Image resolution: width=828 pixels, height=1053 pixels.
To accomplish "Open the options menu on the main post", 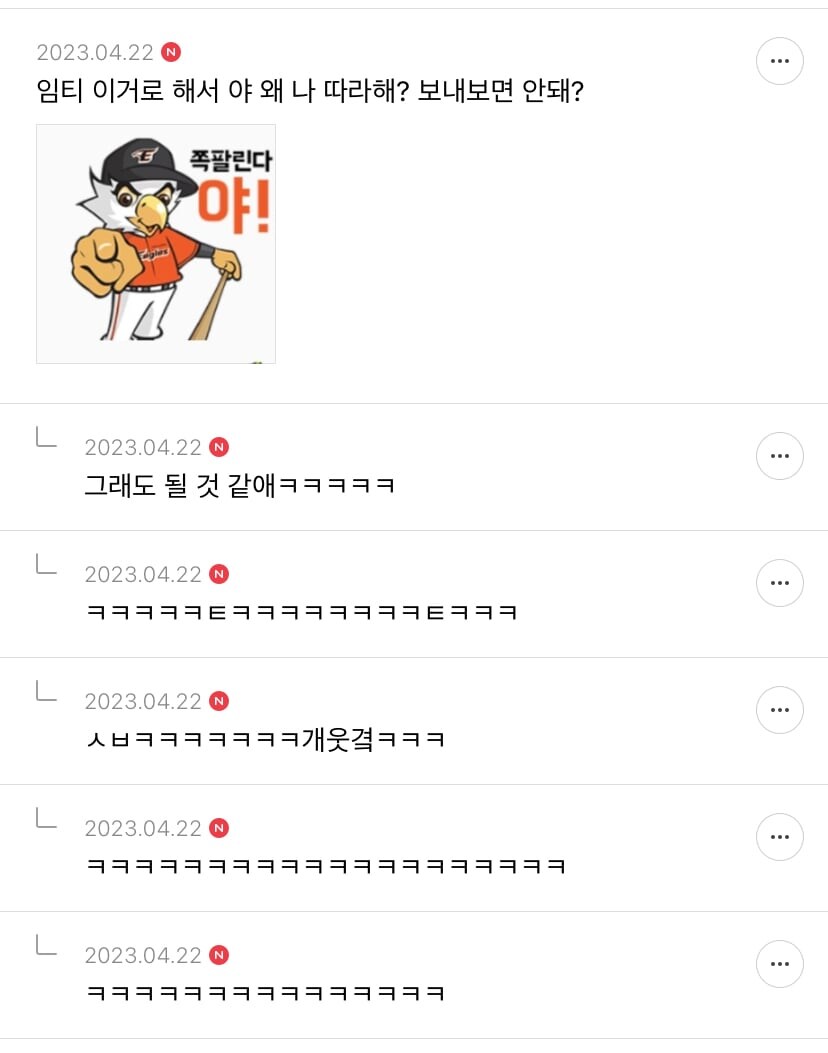I will [x=780, y=61].
